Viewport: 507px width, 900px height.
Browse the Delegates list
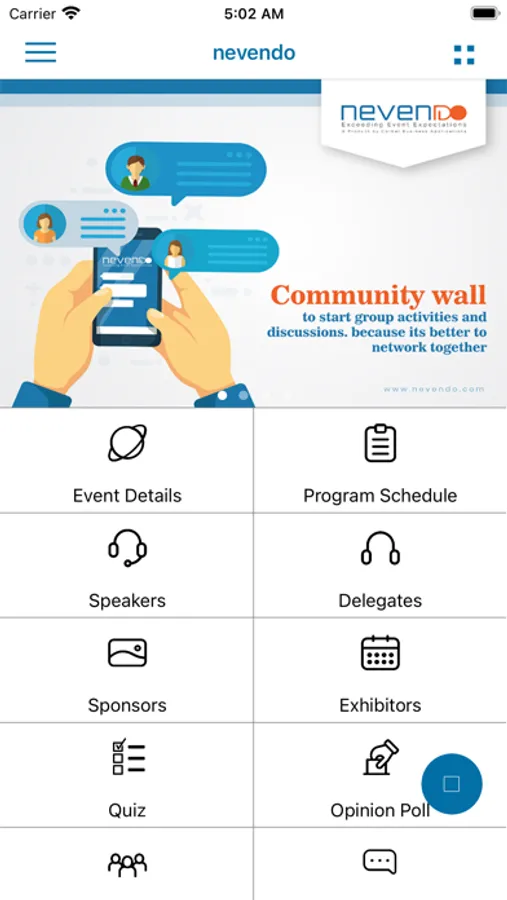(381, 565)
